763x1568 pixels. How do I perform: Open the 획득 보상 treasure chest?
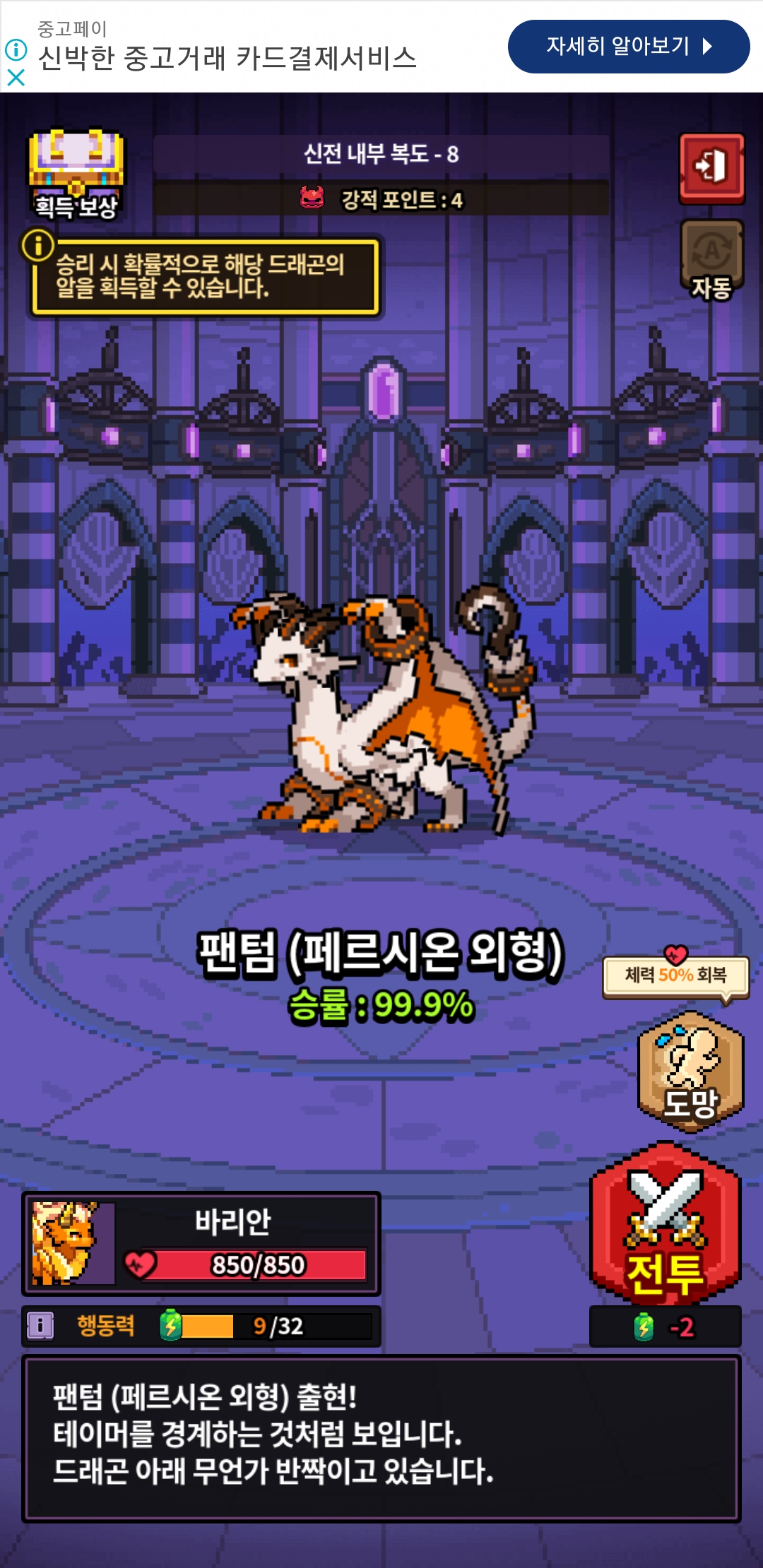coord(76,174)
